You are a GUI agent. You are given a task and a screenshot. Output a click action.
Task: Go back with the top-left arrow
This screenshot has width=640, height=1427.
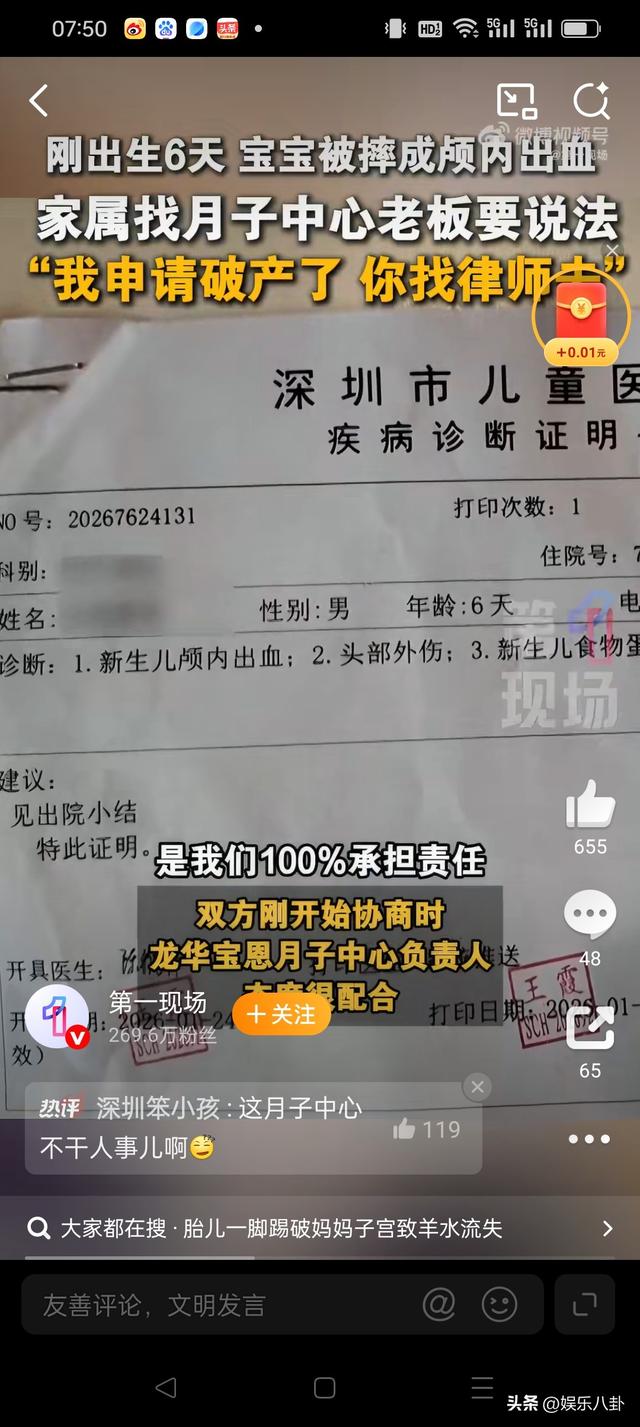(x=38, y=101)
